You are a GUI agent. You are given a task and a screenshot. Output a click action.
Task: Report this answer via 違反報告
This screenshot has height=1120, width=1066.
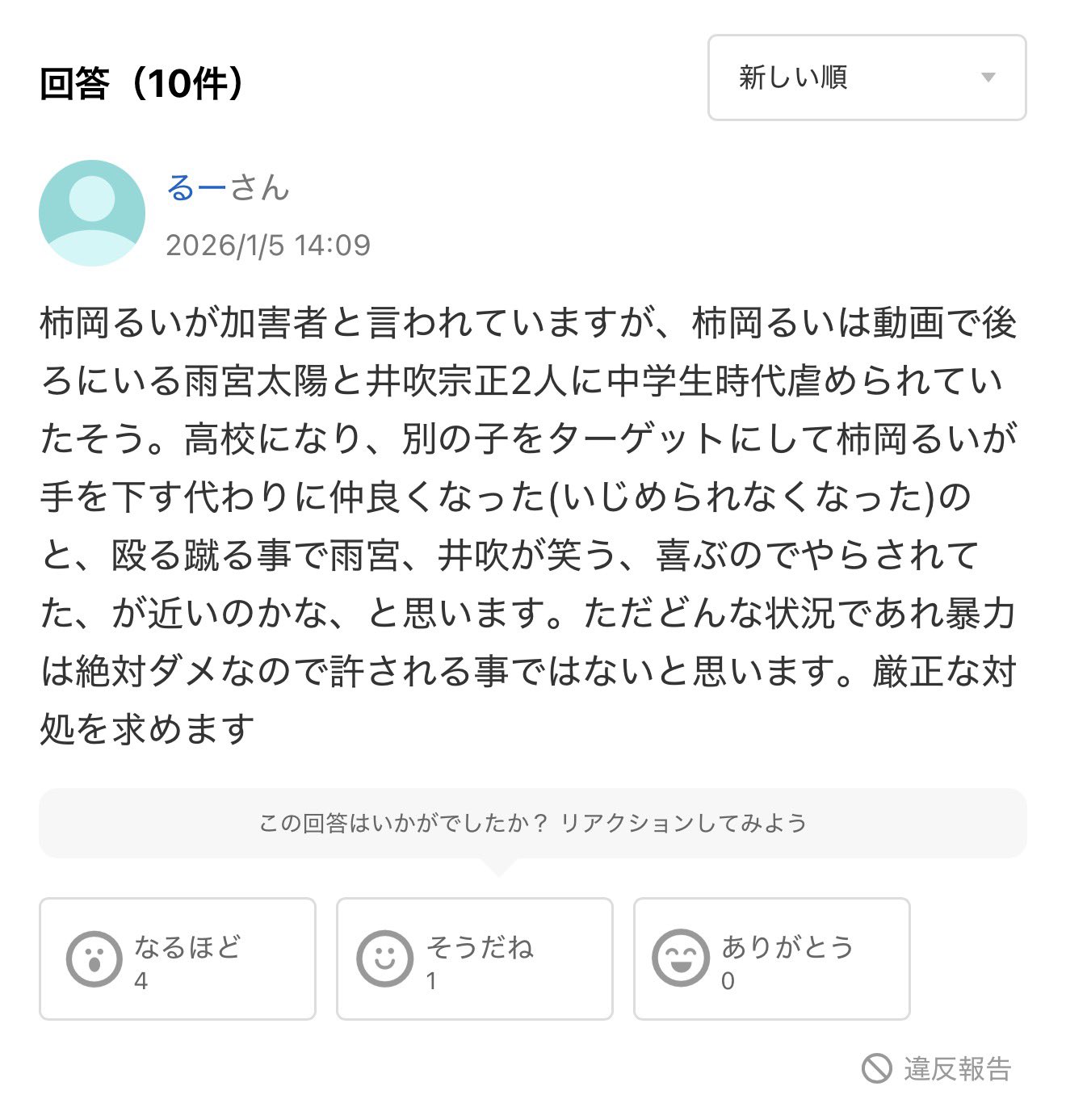938,1068
